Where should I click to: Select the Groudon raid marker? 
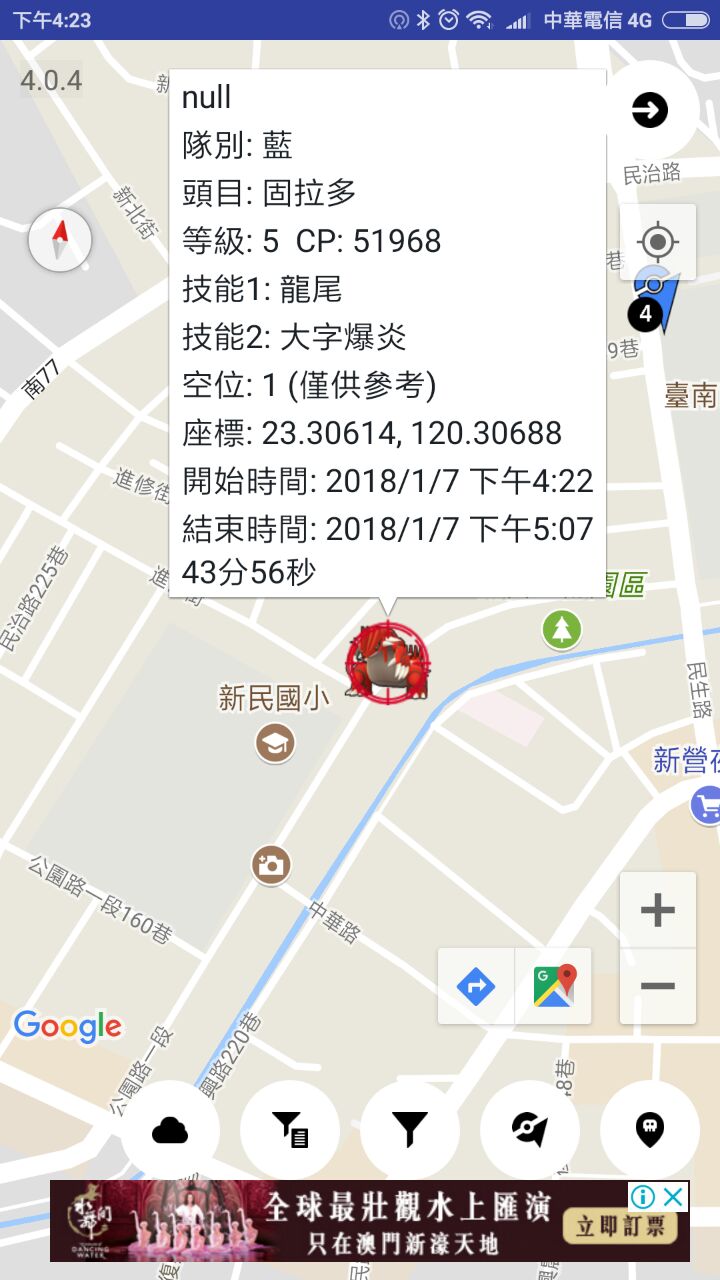pos(387,662)
